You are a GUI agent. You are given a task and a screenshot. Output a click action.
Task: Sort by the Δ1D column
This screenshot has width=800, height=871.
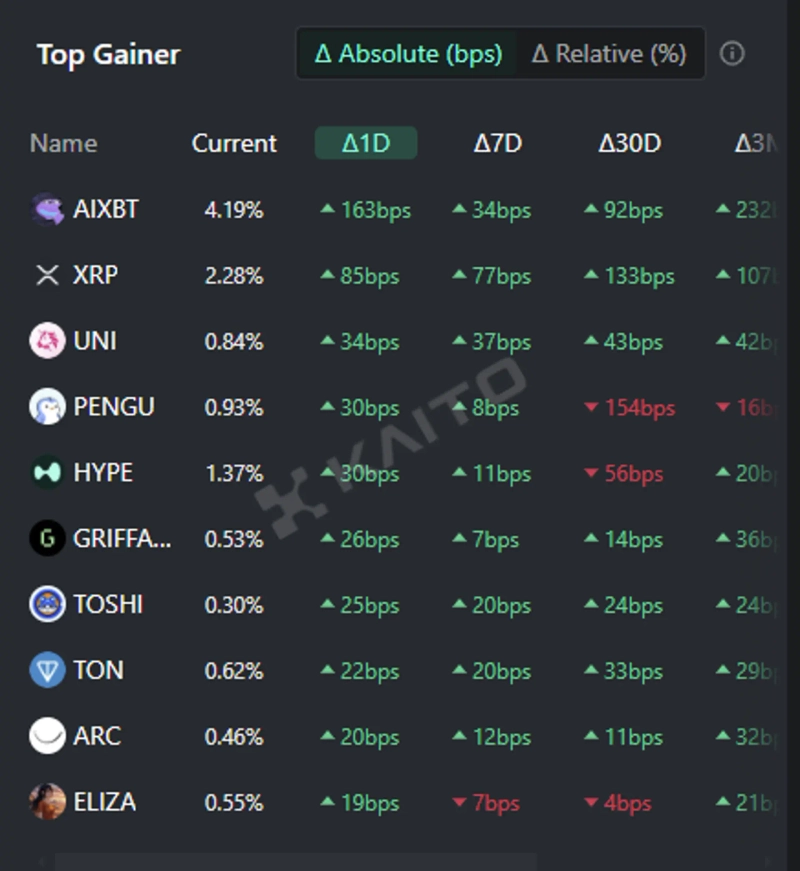[x=366, y=143]
